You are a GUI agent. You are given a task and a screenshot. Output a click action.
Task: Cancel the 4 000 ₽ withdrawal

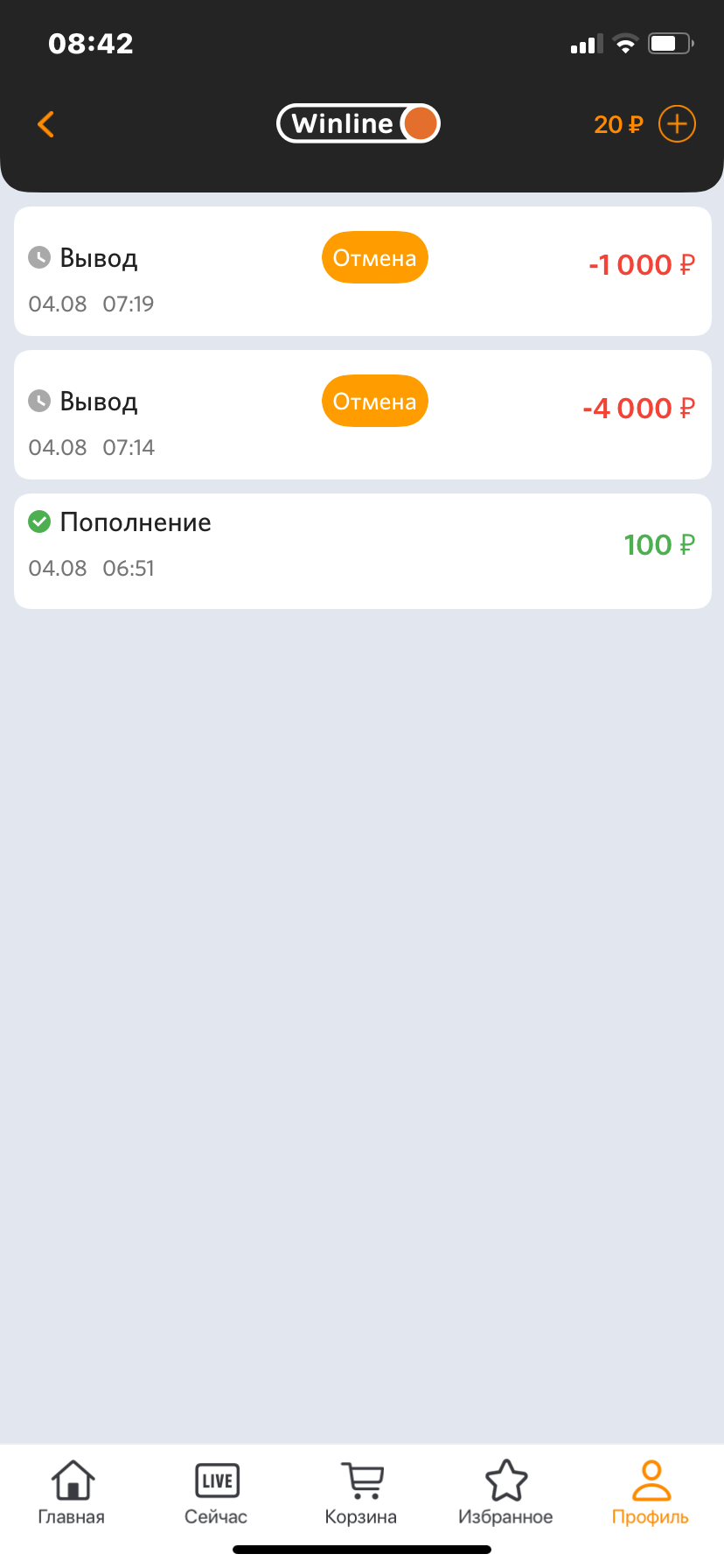tap(374, 402)
